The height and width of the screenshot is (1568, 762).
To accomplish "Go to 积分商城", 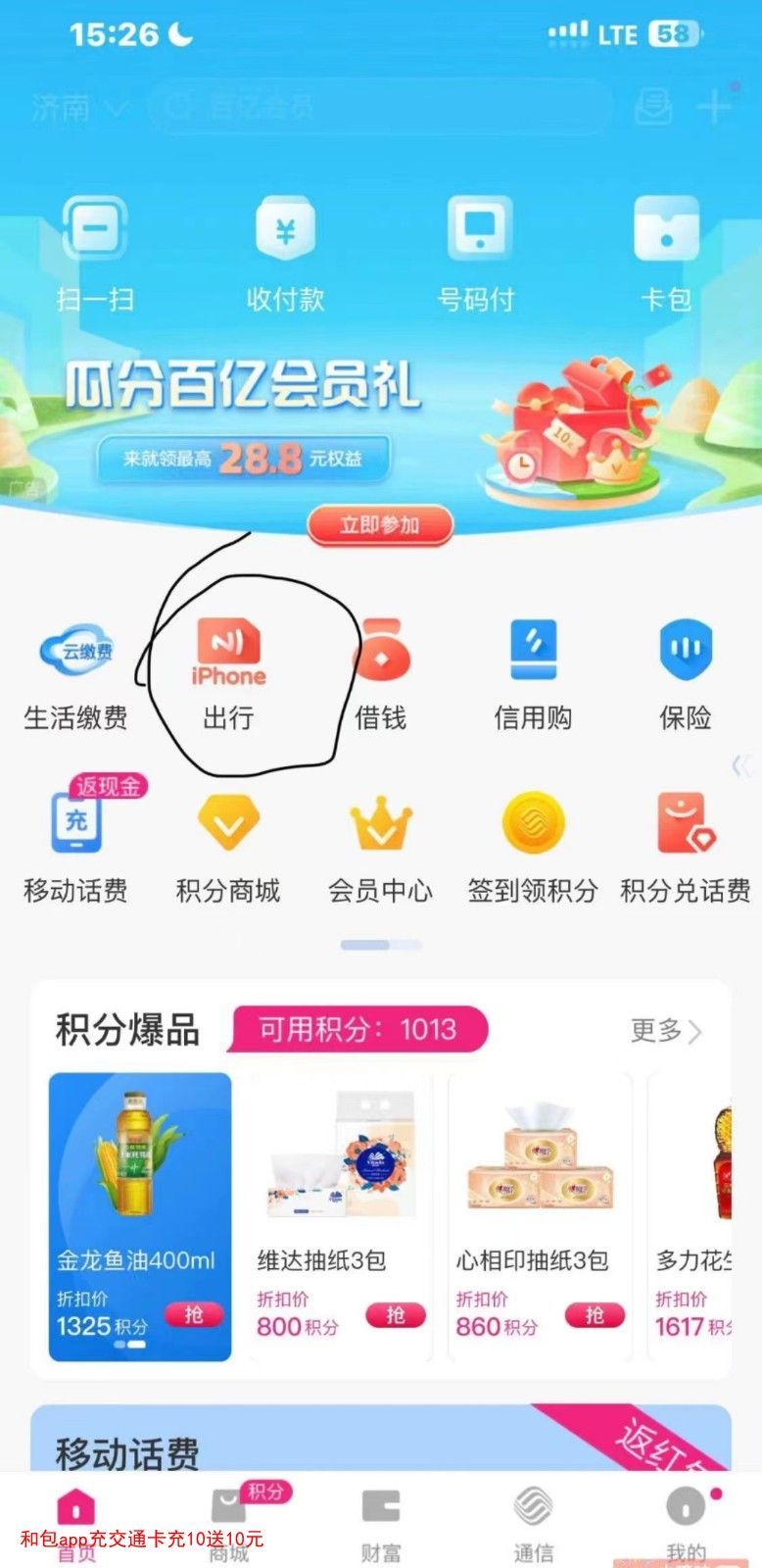I will [228, 845].
